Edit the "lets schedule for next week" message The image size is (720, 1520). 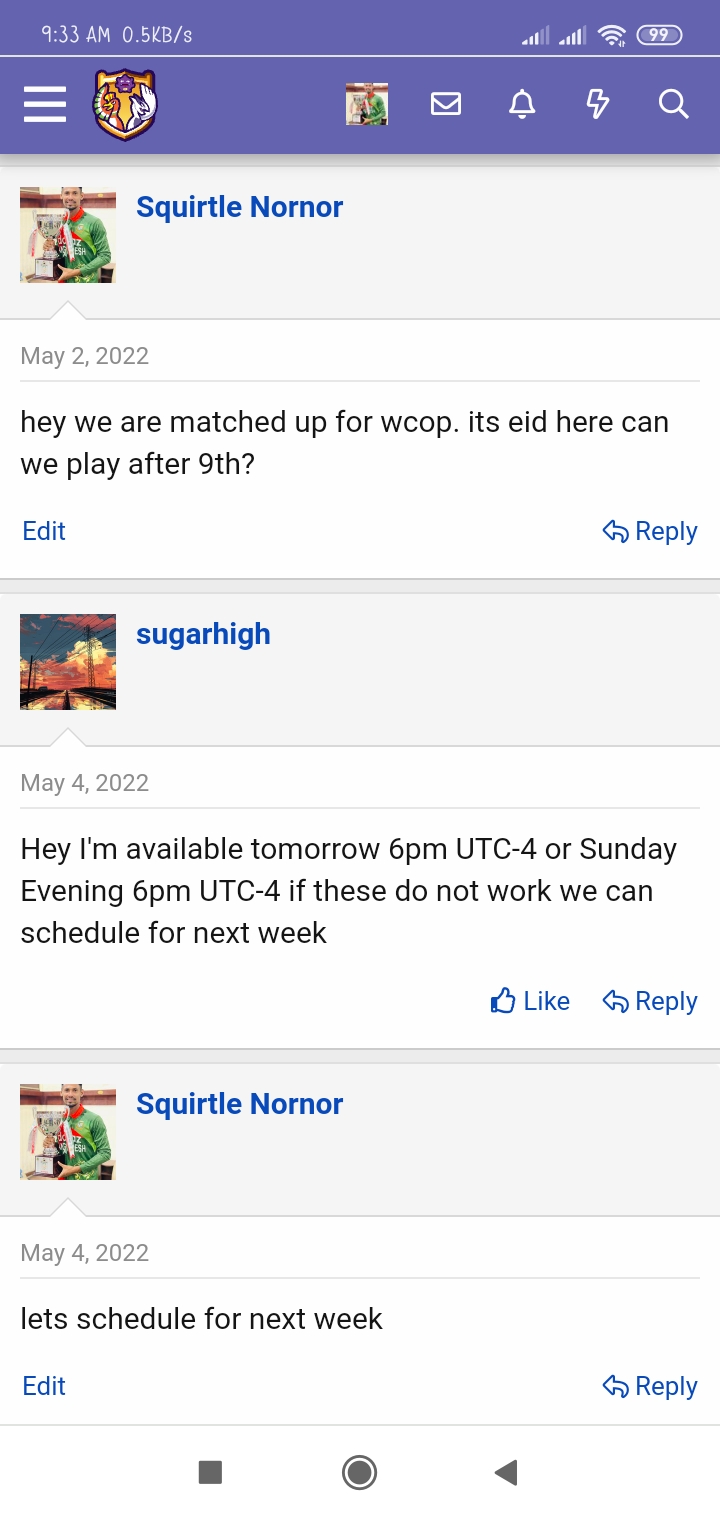click(x=44, y=1386)
